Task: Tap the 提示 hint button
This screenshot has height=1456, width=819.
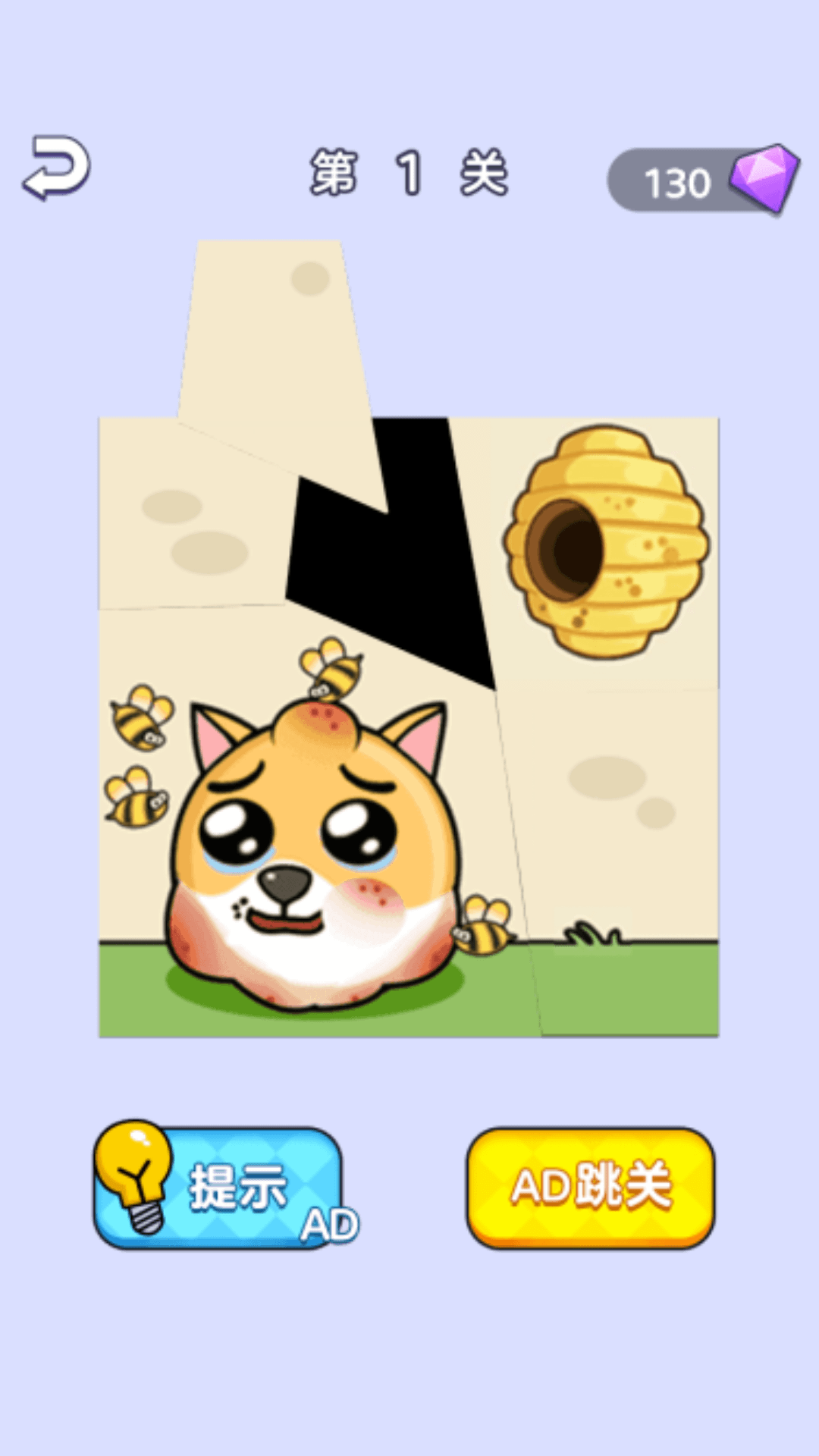Action: point(224,1187)
